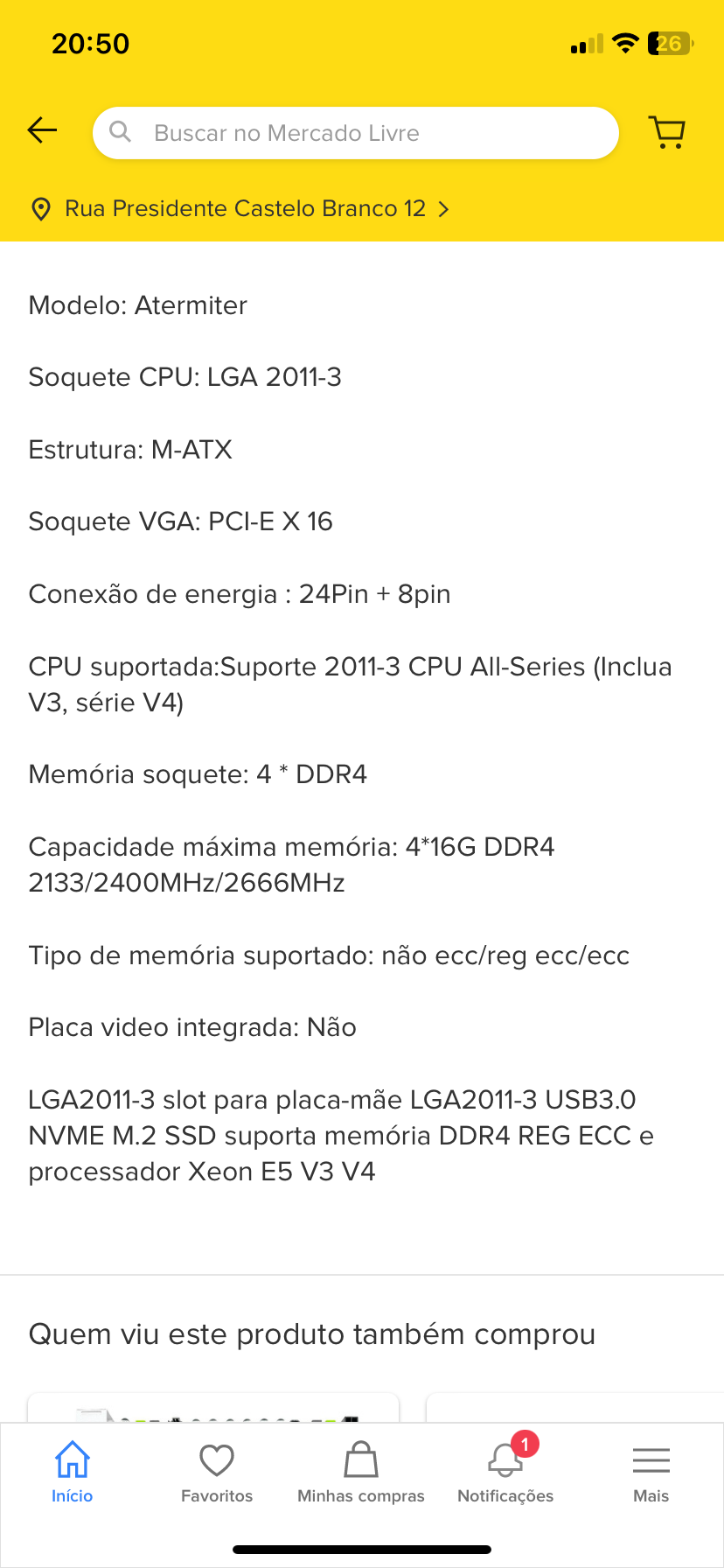Open the Favoritos tab
The image size is (724, 1568).
pos(217,1472)
